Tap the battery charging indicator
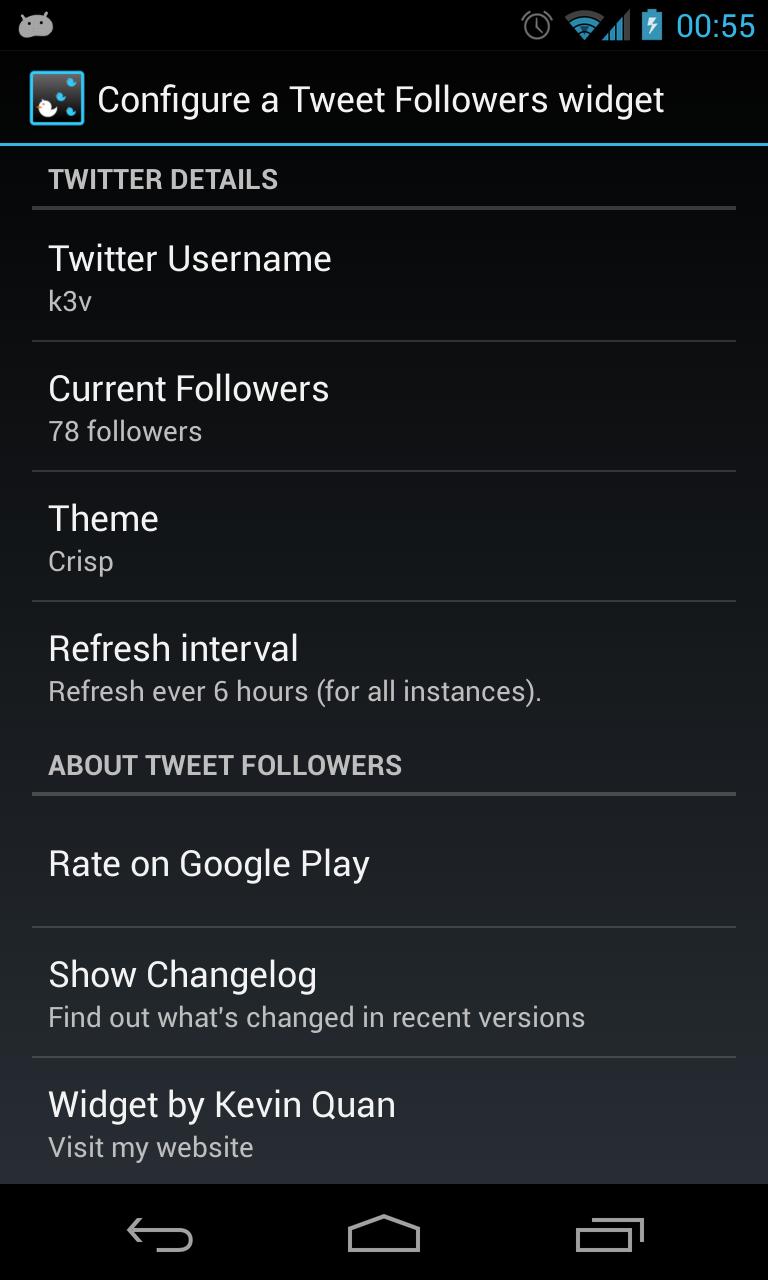Viewport: 768px width, 1280px height. [x=655, y=24]
